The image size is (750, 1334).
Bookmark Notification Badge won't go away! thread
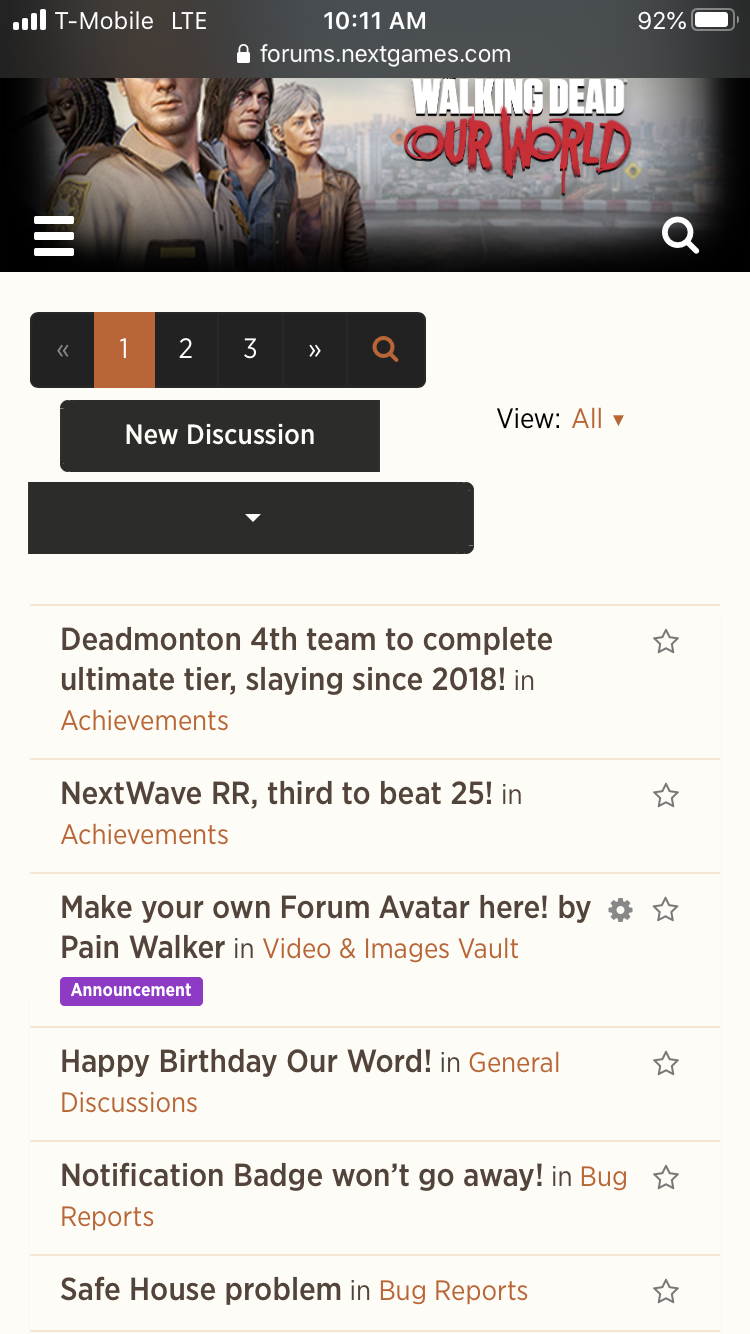pos(666,1178)
